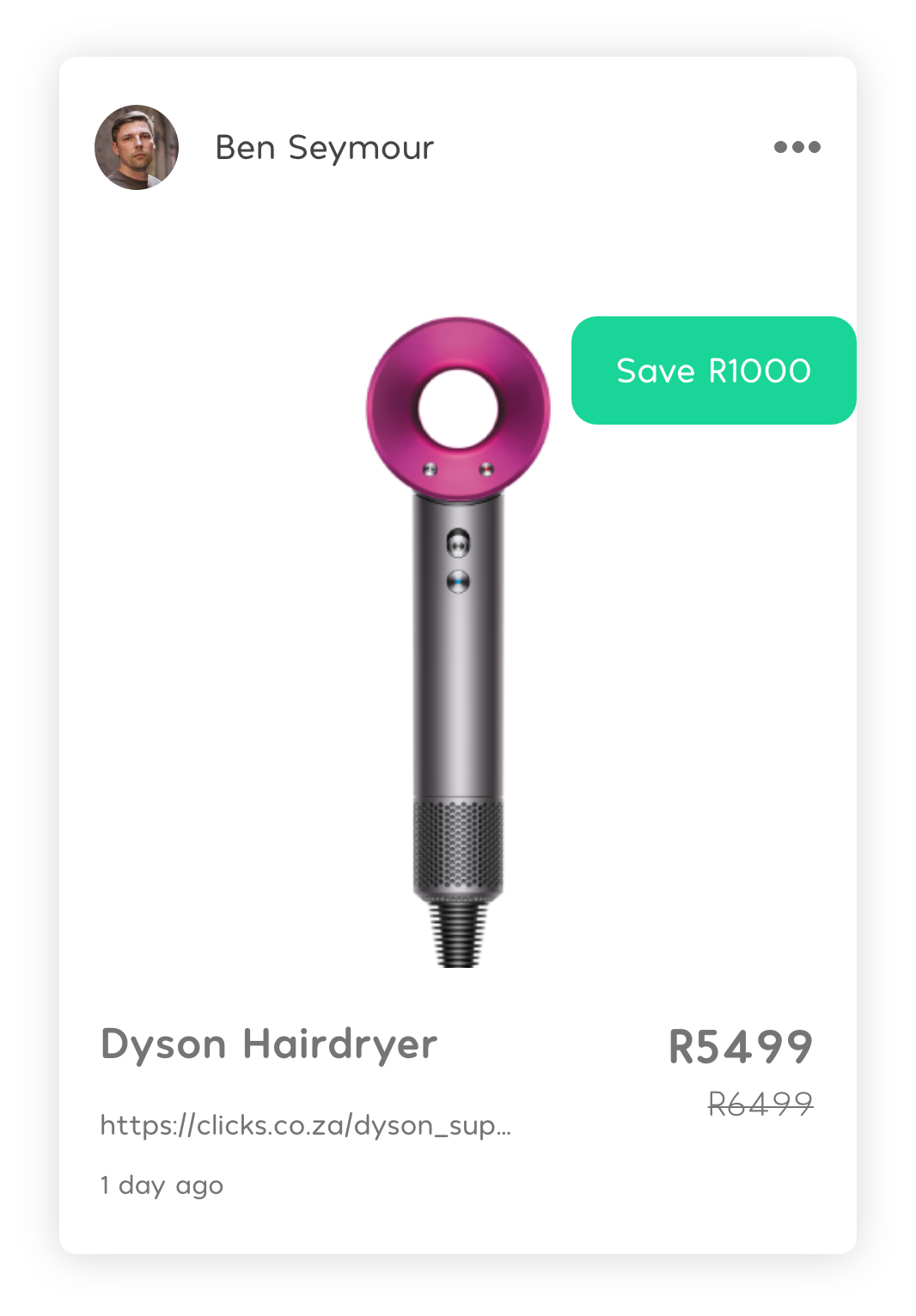Open the Dyson Hairdryer product image
Image resolution: width=916 pixels, height=1316 pixels.
[x=458, y=640]
